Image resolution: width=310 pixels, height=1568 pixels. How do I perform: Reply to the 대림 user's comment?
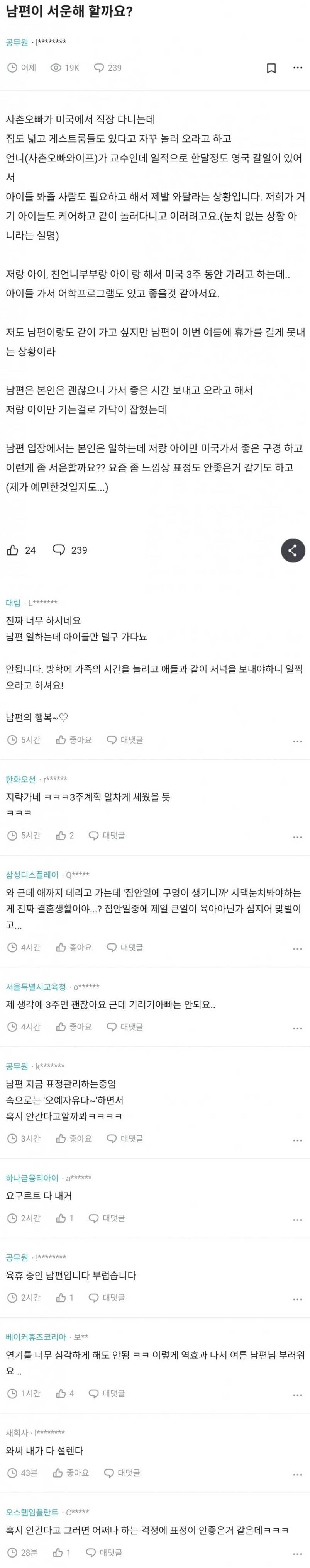[x=125, y=740]
